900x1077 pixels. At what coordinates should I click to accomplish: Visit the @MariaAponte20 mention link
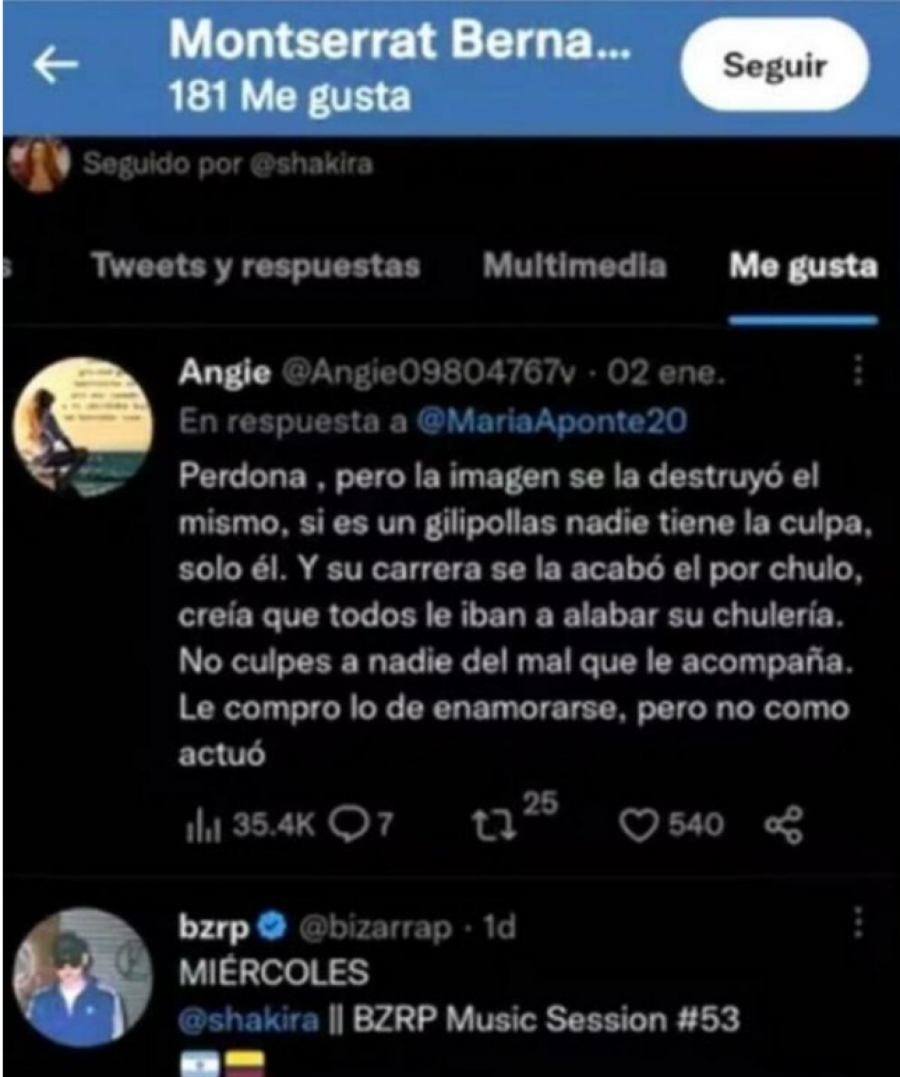coord(549,422)
